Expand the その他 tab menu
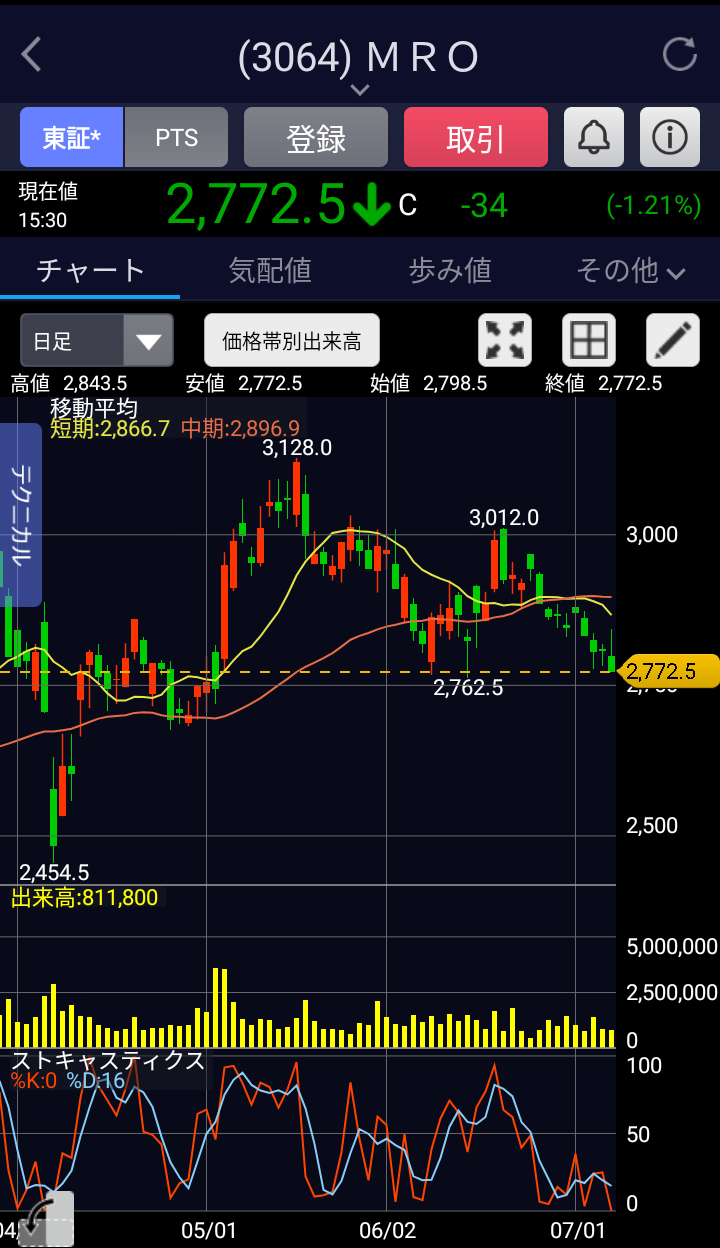 pyautogui.click(x=630, y=270)
